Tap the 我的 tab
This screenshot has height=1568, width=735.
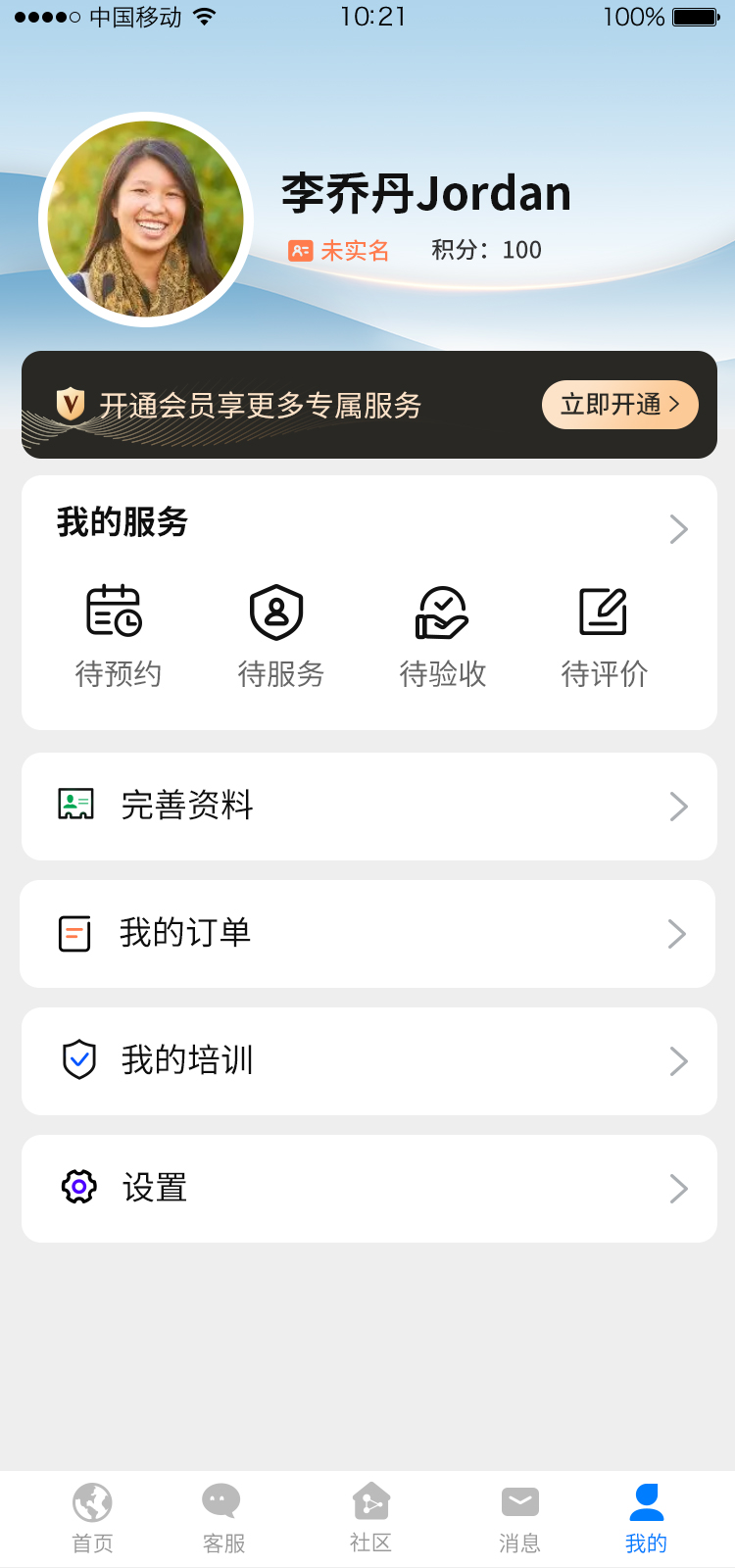coord(646,1518)
